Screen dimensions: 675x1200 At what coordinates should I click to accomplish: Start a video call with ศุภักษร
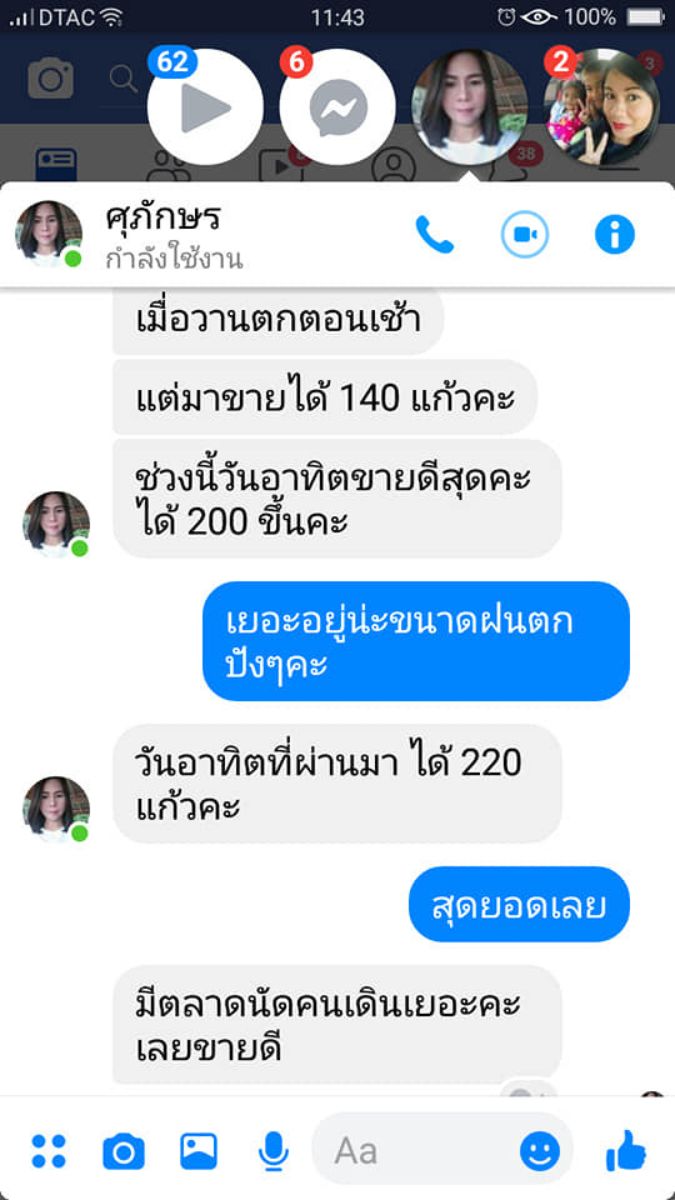(525, 235)
